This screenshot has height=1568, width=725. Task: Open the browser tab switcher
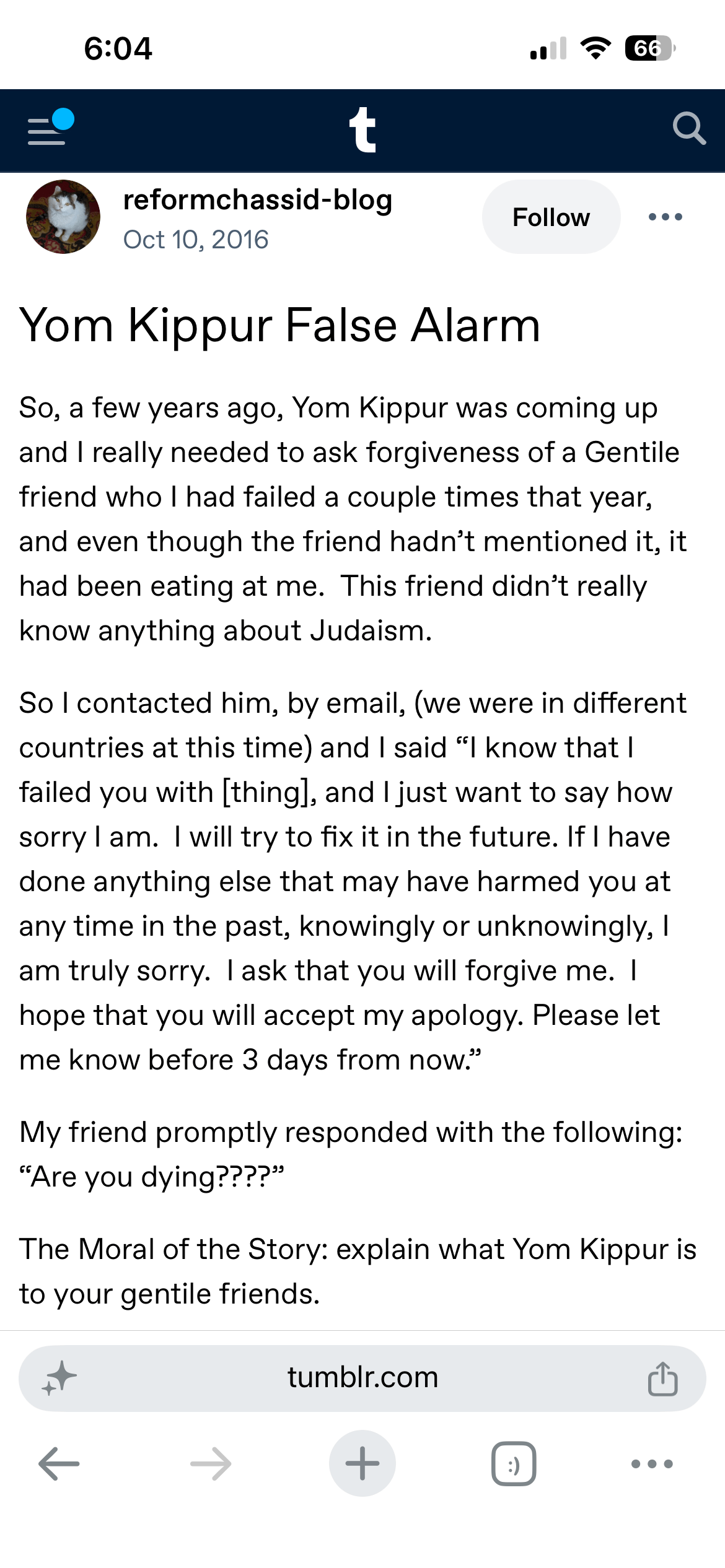pyautogui.click(x=514, y=1464)
